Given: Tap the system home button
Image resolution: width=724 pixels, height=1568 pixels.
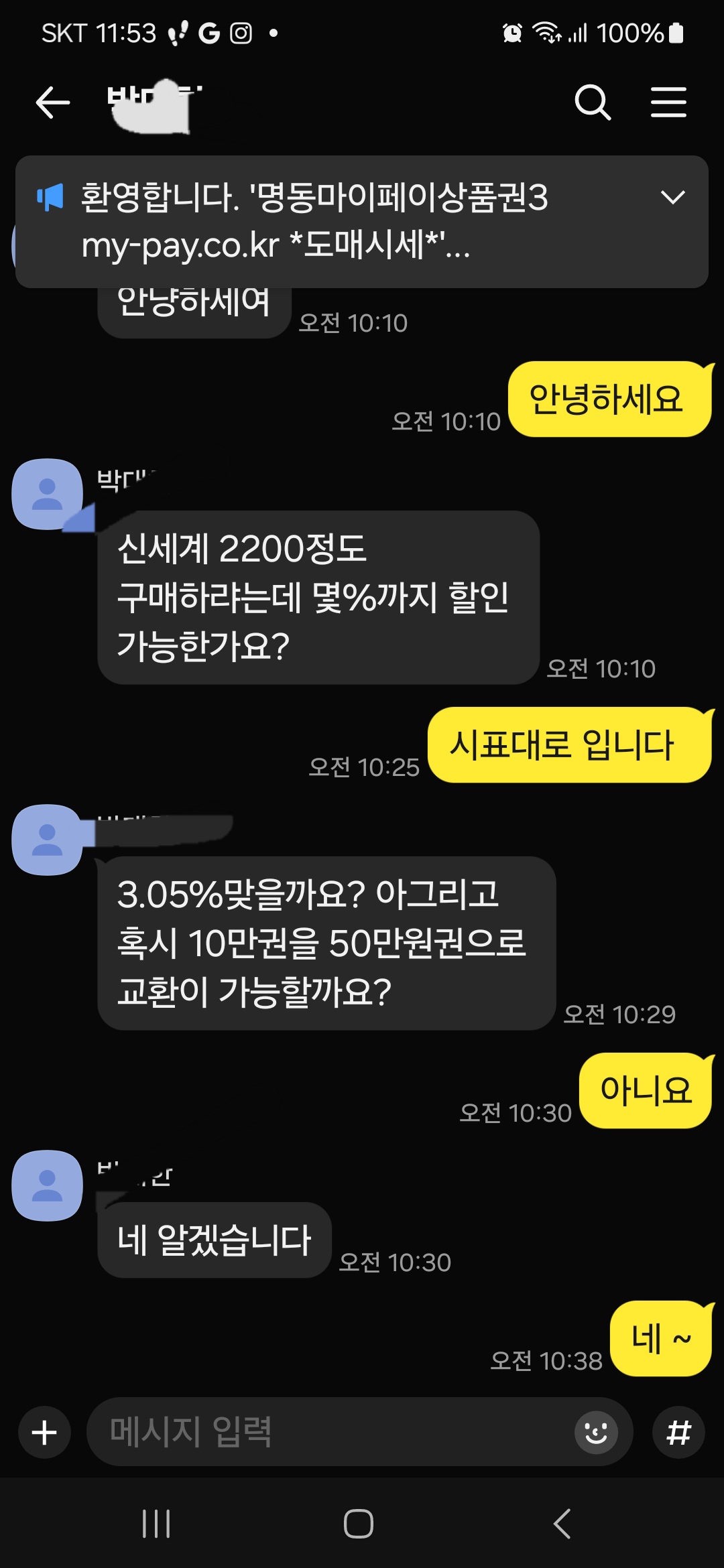Looking at the screenshot, I should 359,1524.
